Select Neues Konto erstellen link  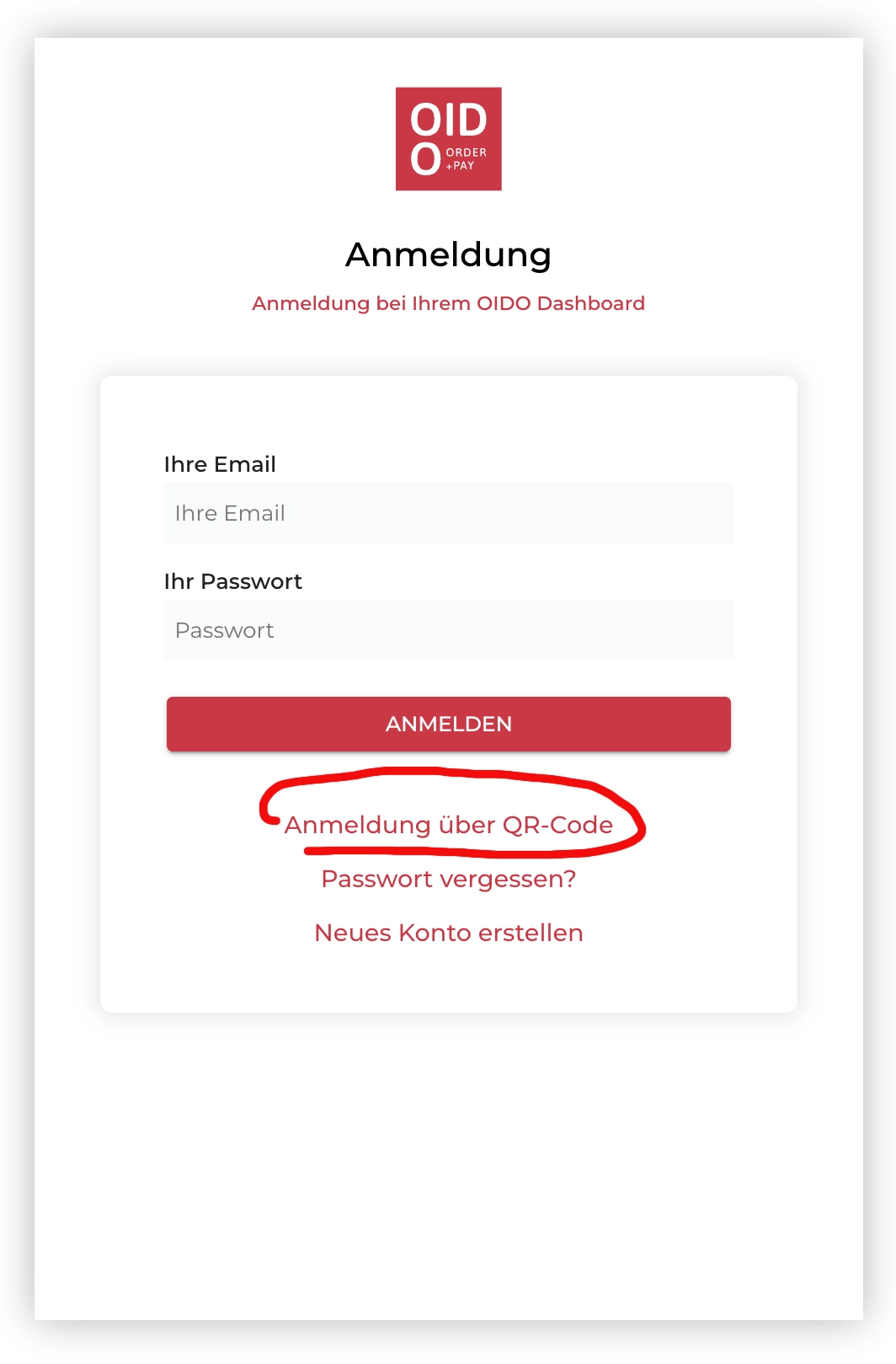(448, 933)
